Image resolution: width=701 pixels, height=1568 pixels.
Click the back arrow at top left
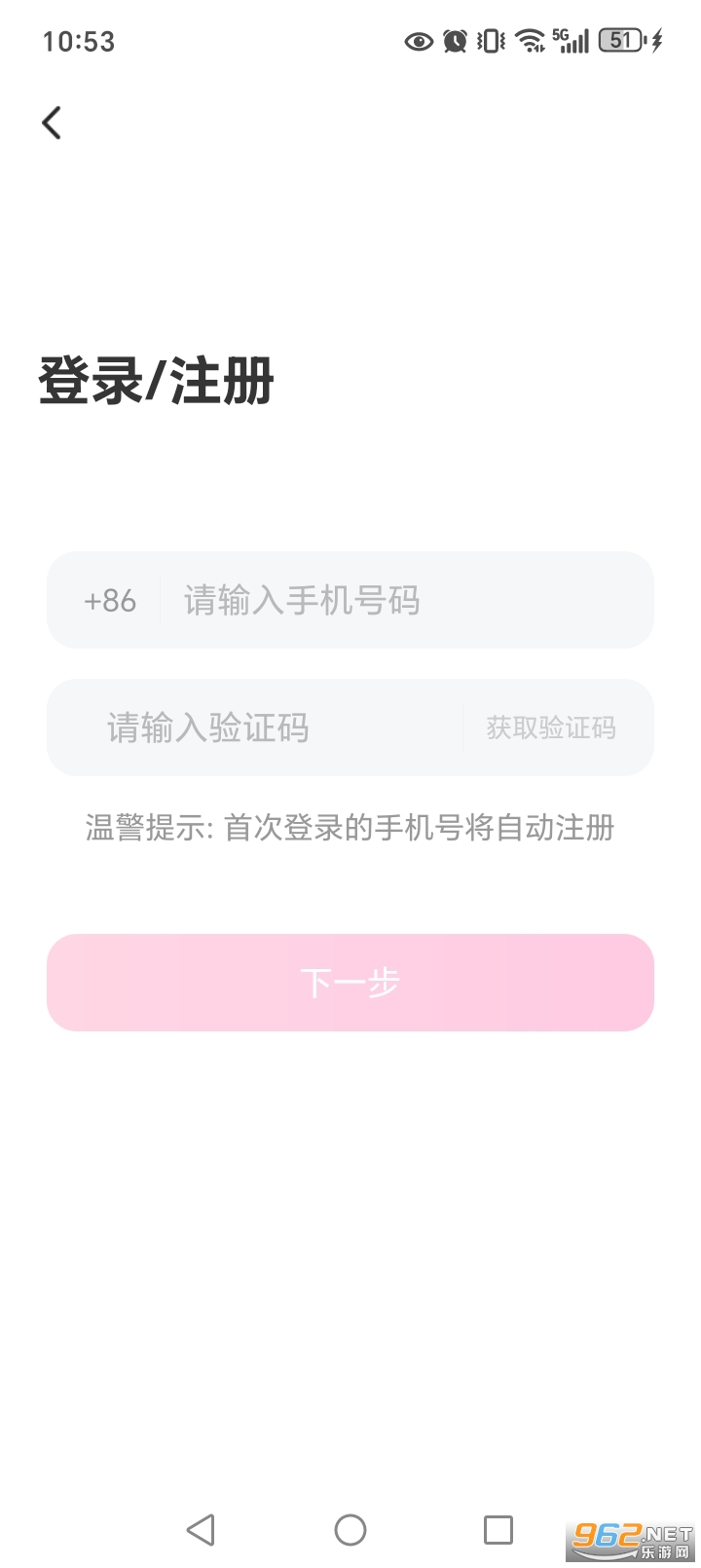52,123
